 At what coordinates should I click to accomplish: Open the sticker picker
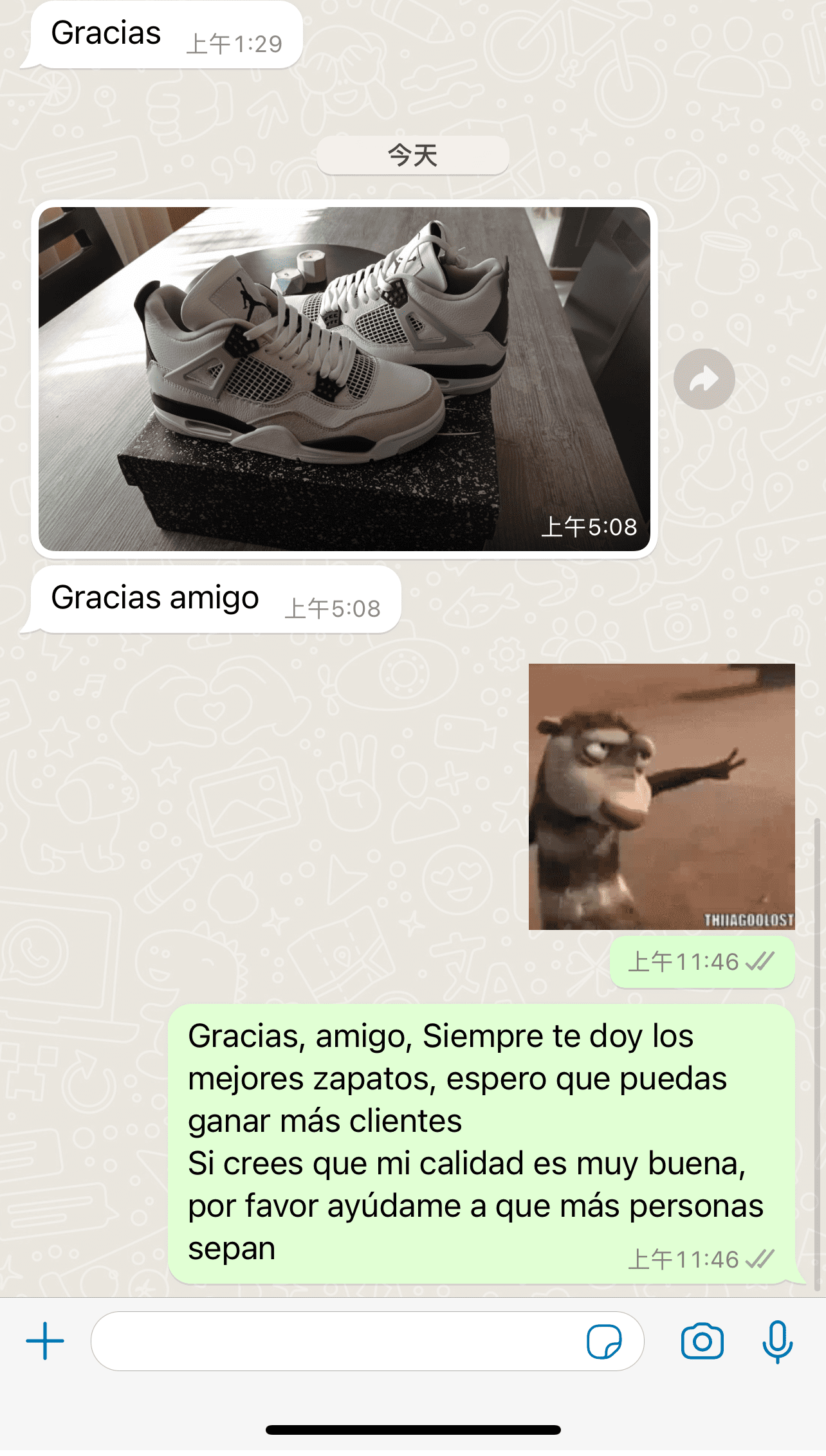(604, 1342)
